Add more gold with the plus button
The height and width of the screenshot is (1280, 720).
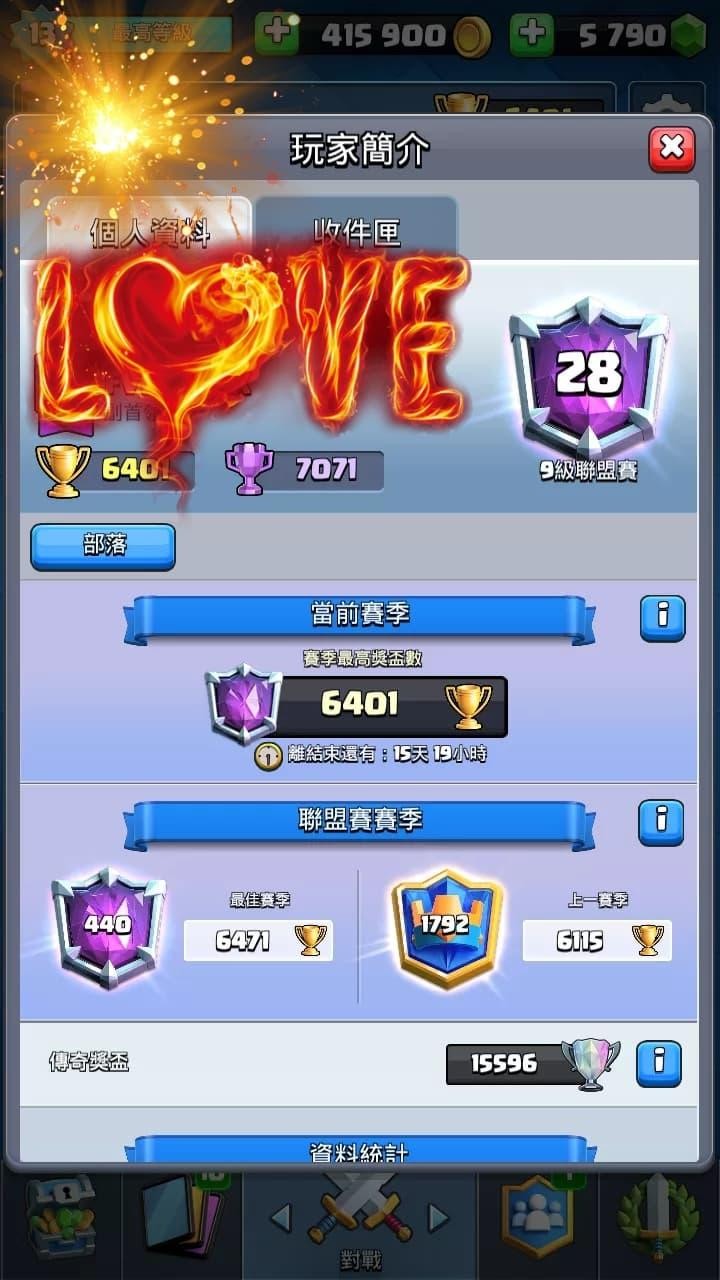pyautogui.click(x=276, y=36)
